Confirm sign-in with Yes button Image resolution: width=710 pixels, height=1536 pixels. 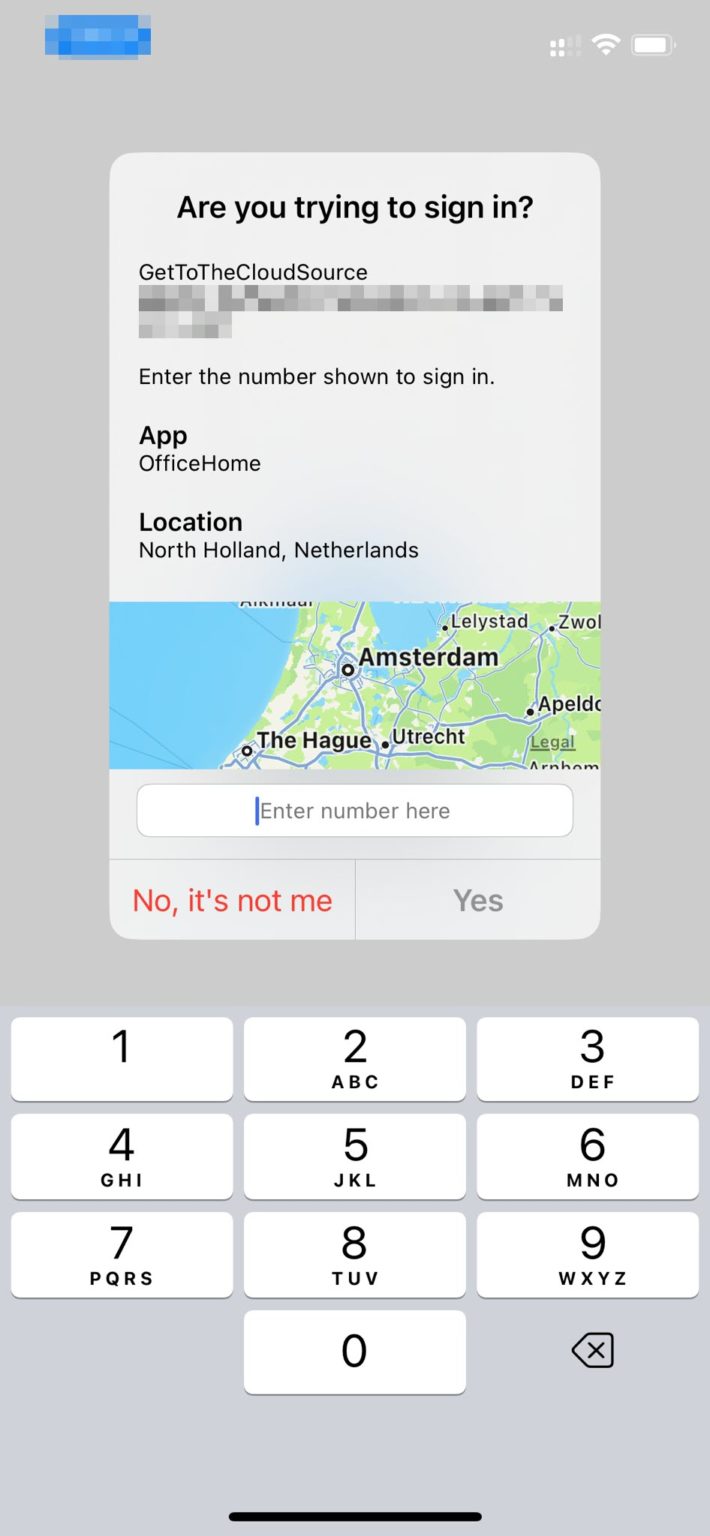coord(478,900)
